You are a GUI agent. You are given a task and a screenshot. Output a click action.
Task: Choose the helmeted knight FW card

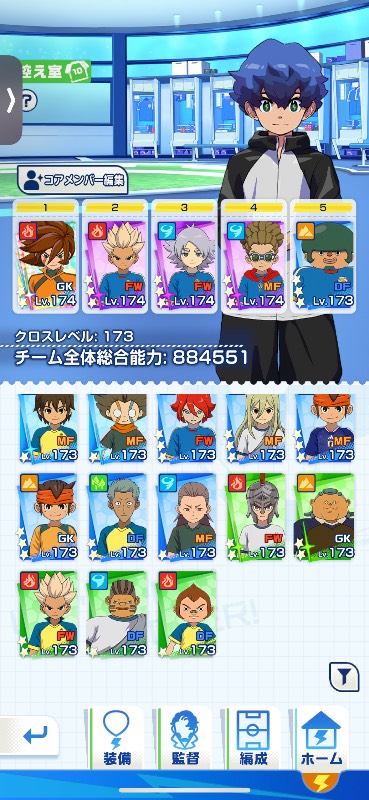click(x=256, y=517)
